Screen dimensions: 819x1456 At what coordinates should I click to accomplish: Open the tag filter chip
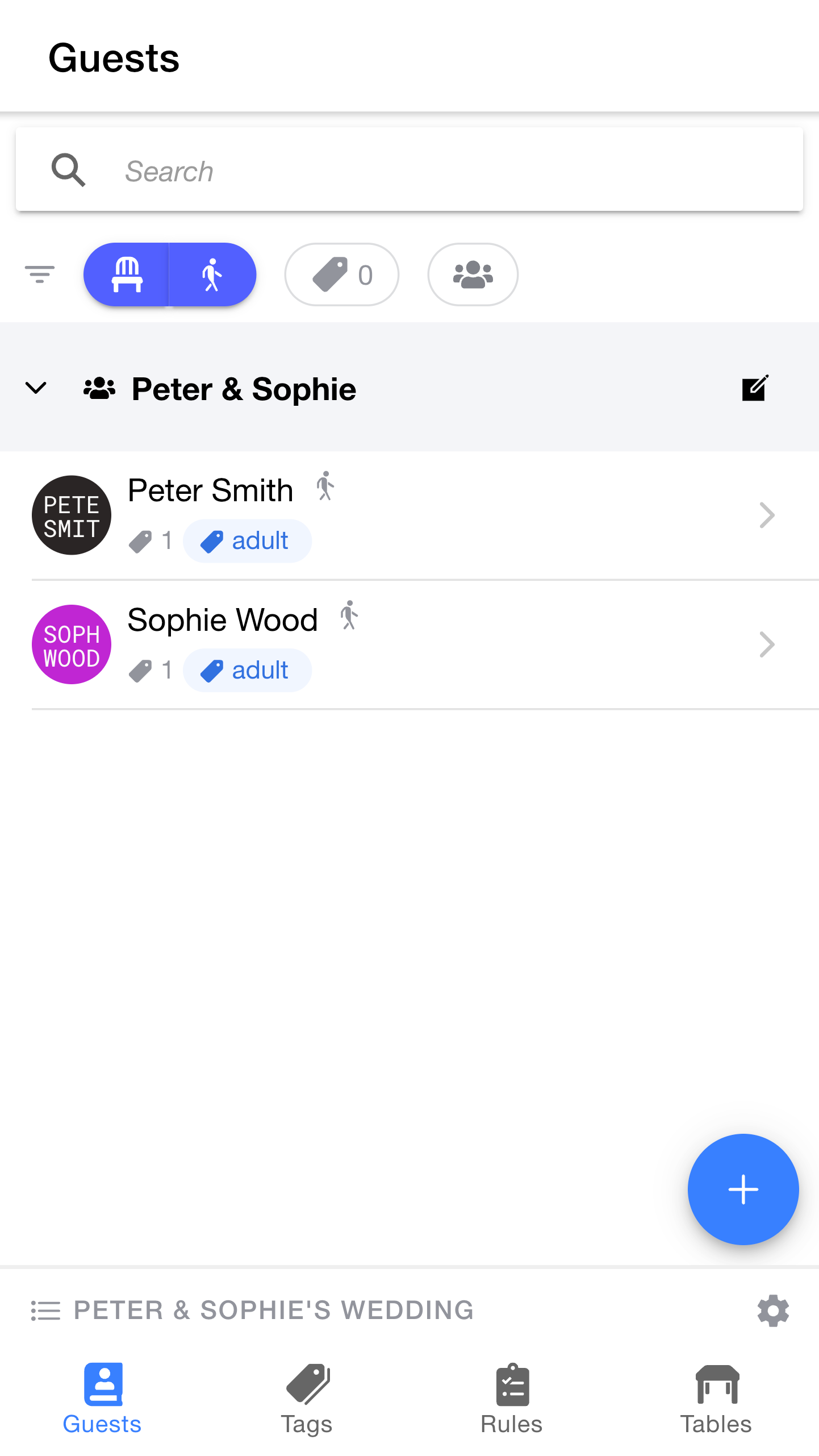pos(341,274)
